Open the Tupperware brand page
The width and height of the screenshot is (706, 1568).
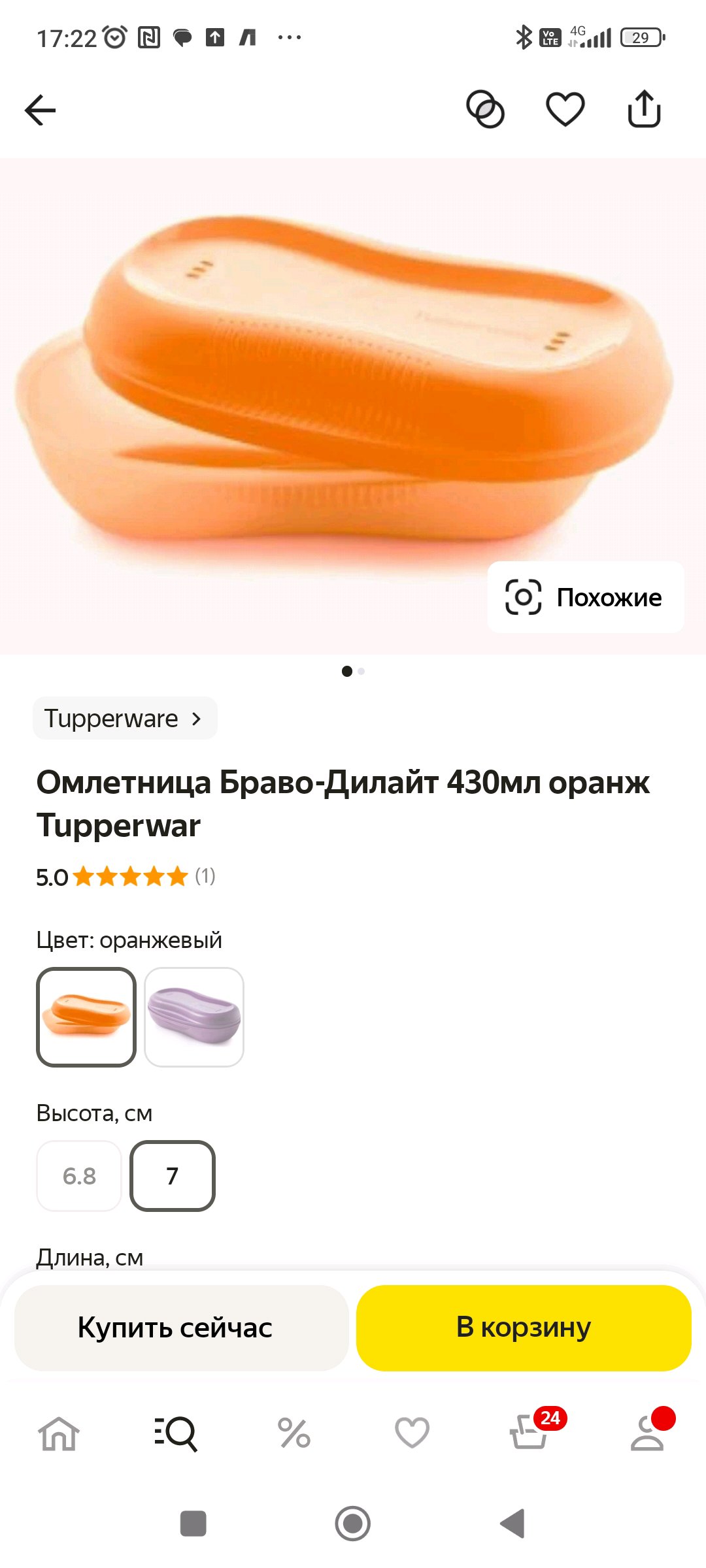[124, 719]
